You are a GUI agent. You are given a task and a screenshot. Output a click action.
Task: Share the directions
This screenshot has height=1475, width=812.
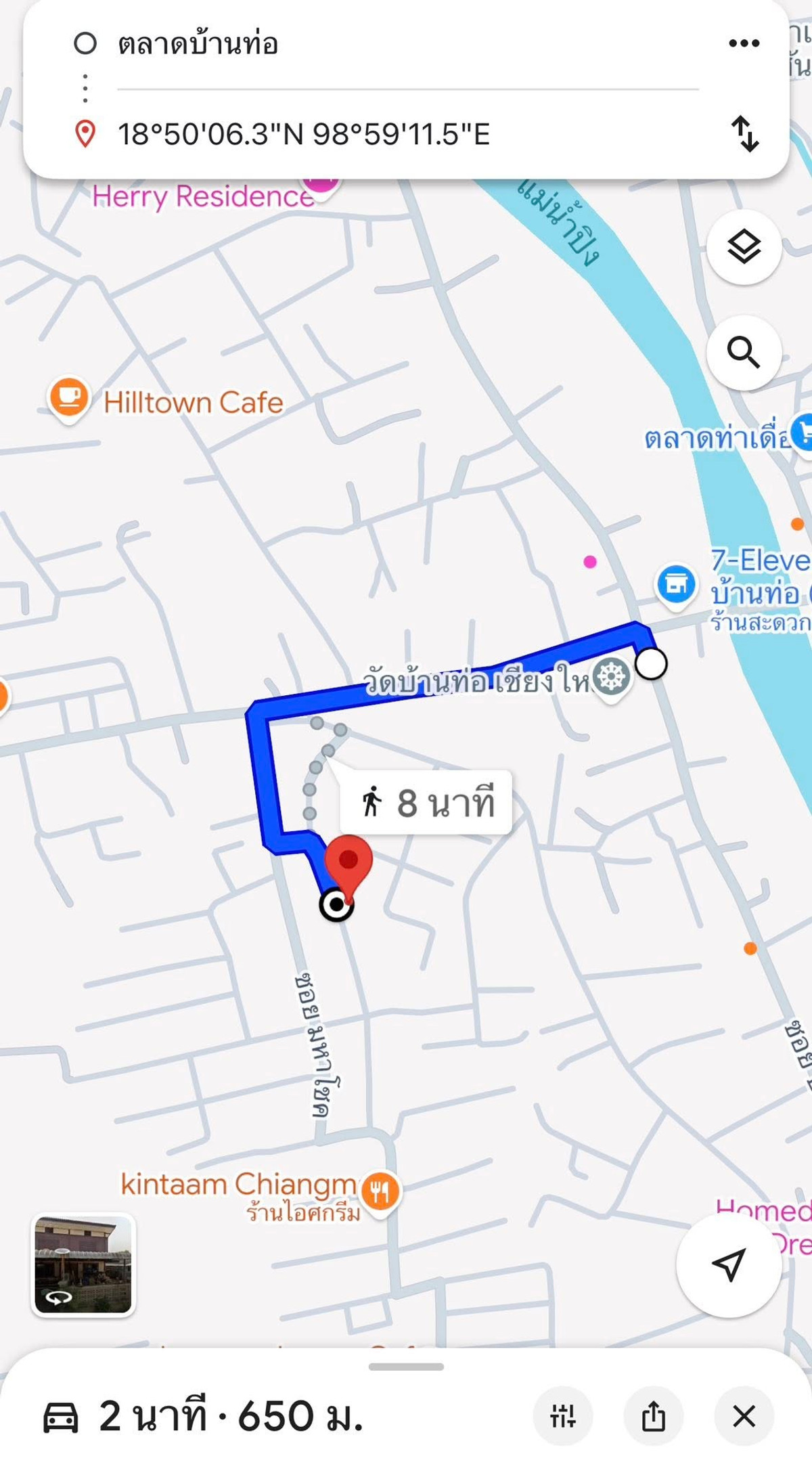[x=653, y=1416]
